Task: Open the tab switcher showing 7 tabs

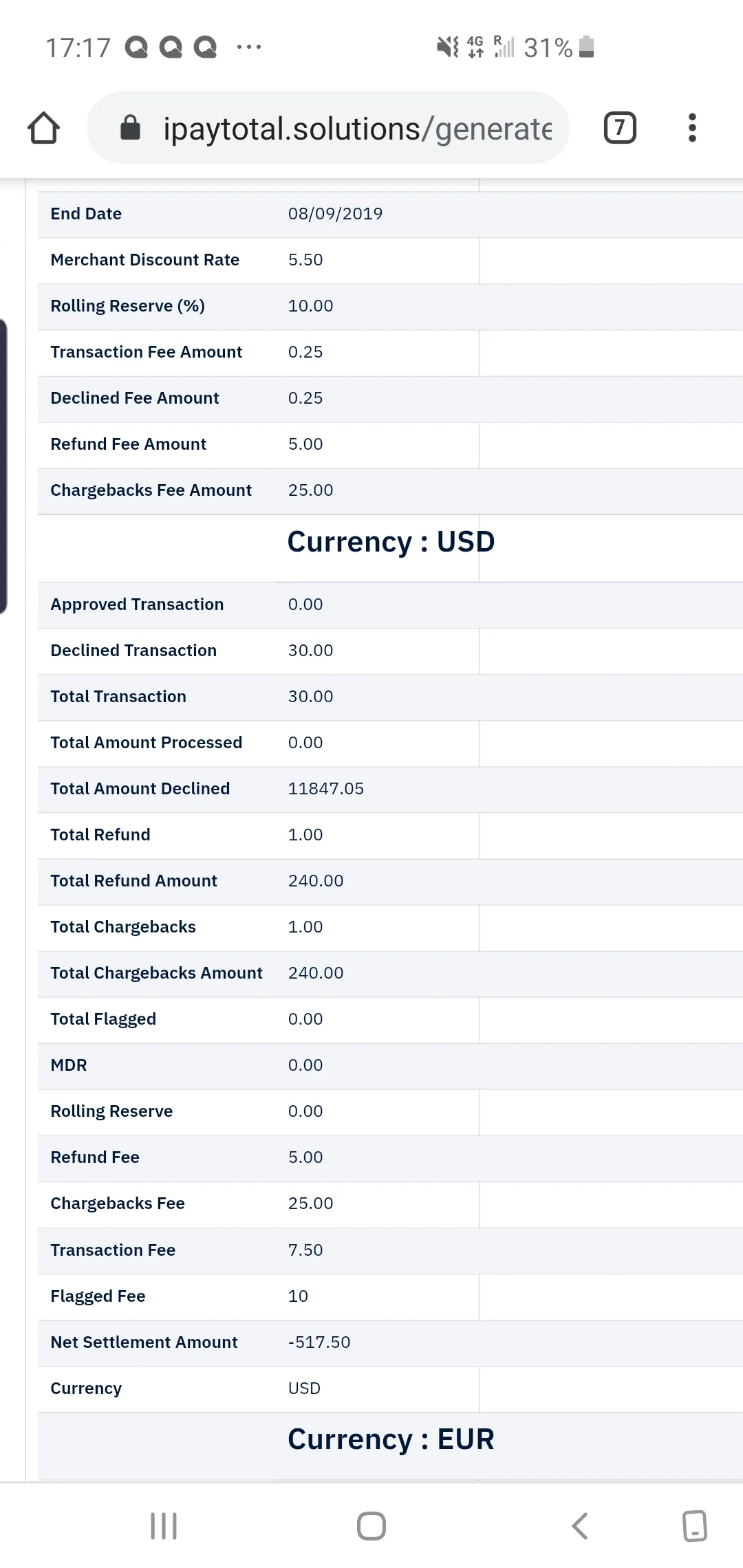Action: click(x=620, y=128)
